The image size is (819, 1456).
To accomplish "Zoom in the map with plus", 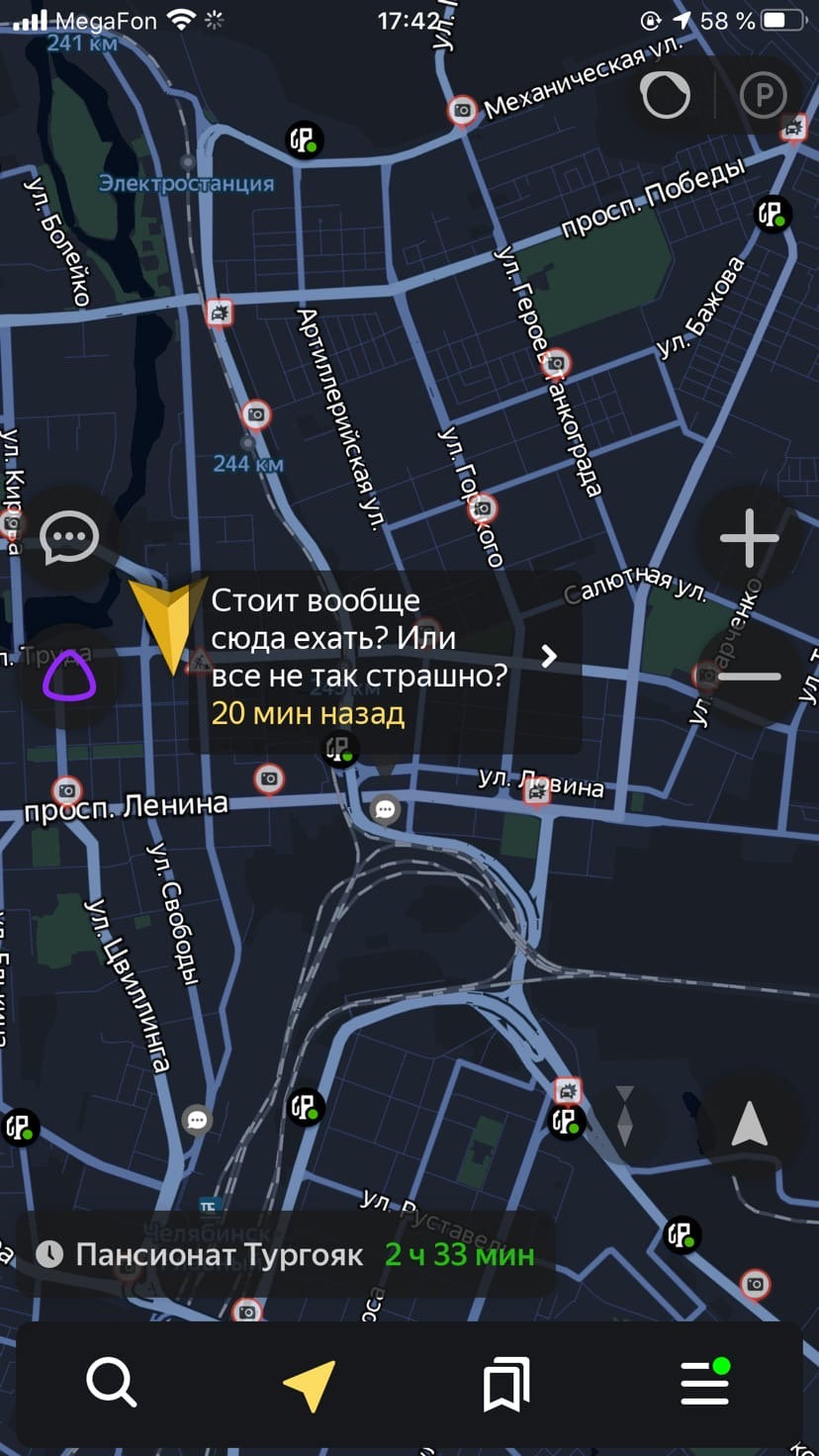I will (x=749, y=539).
